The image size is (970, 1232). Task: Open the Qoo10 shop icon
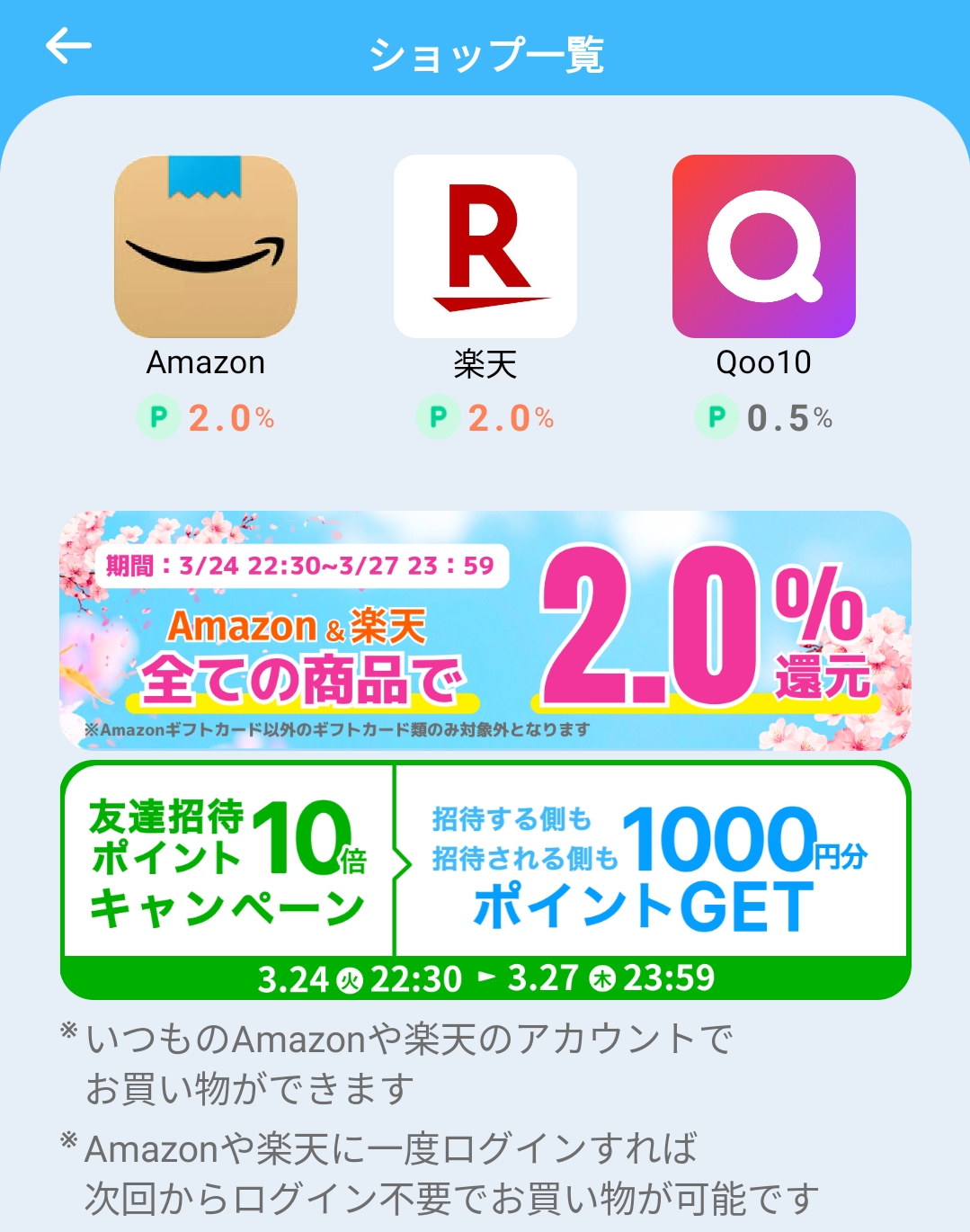pos(763,246)
